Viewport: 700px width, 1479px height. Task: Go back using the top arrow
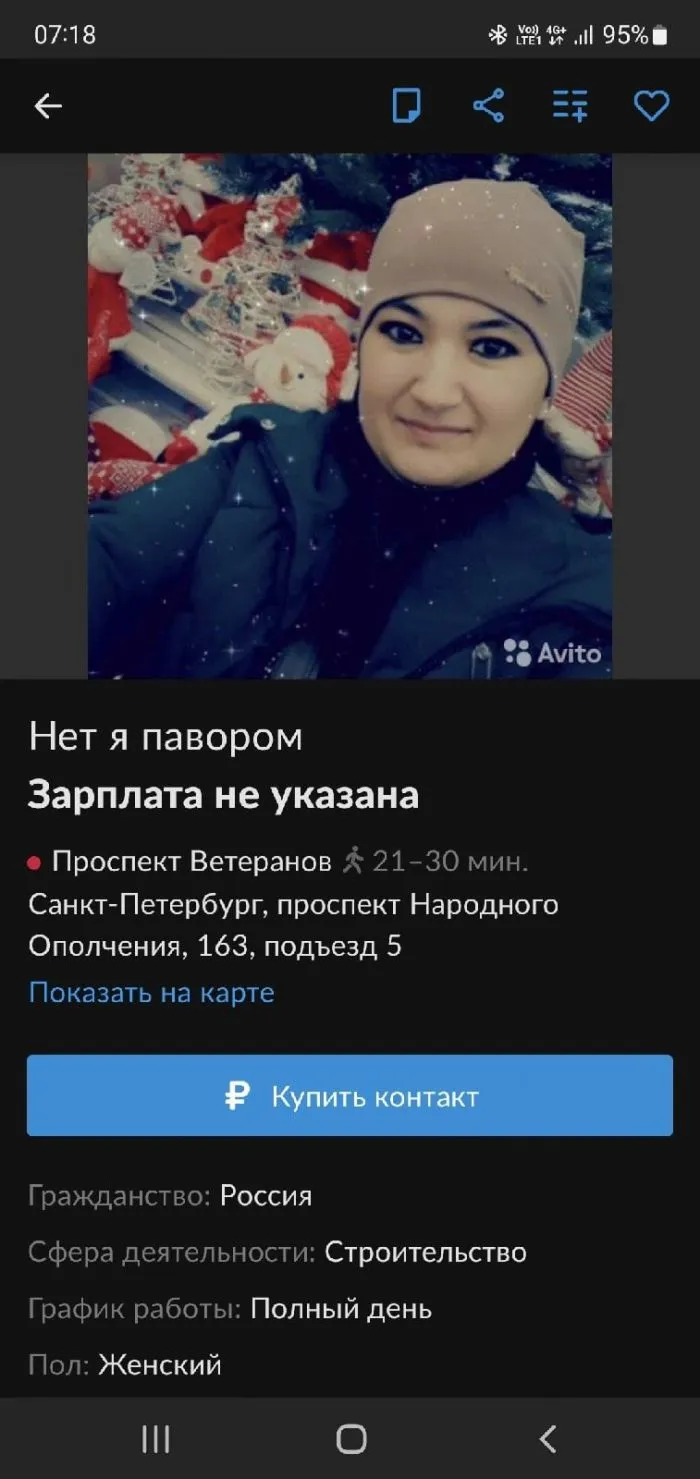[48, 106]
